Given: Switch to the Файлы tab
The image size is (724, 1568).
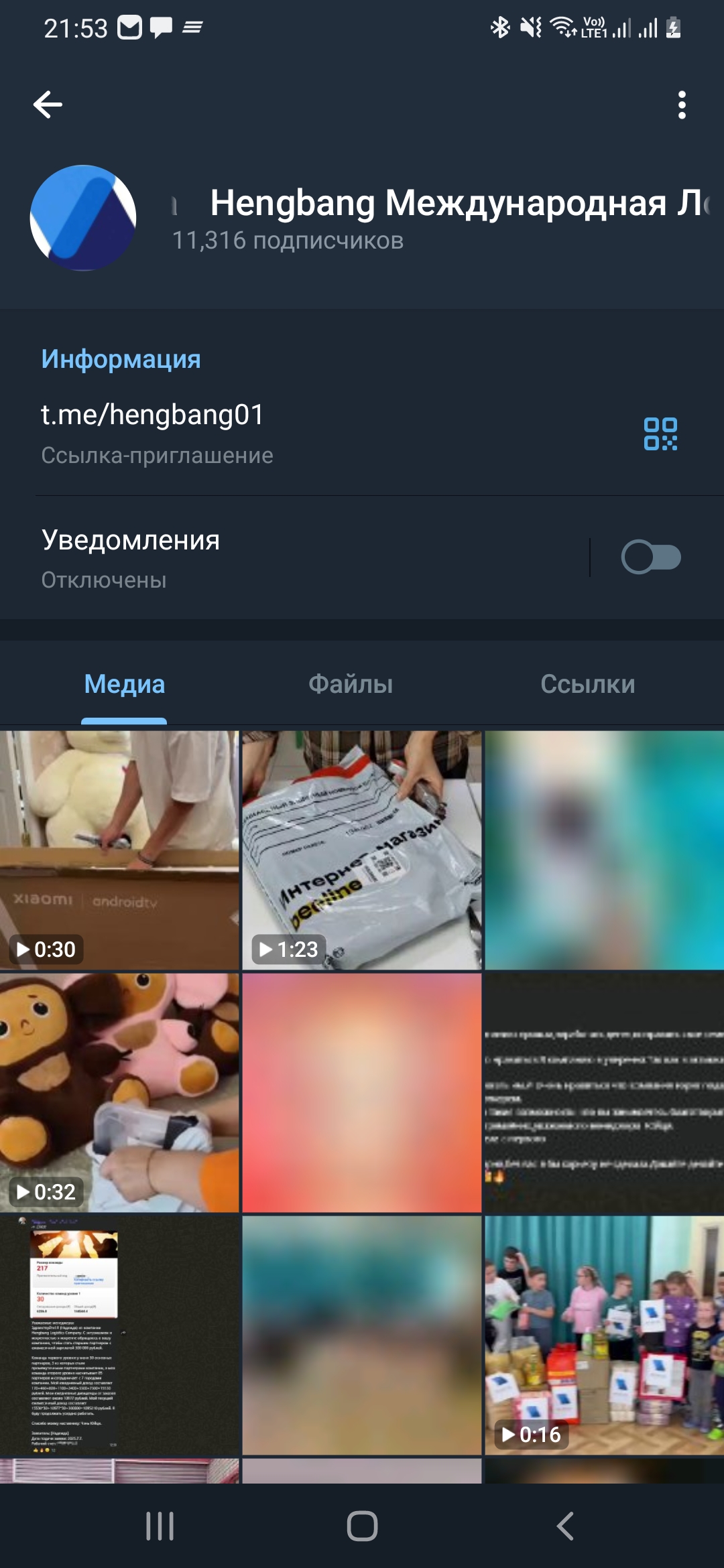Looking at the screenshot, I should (x=351, y=684).
